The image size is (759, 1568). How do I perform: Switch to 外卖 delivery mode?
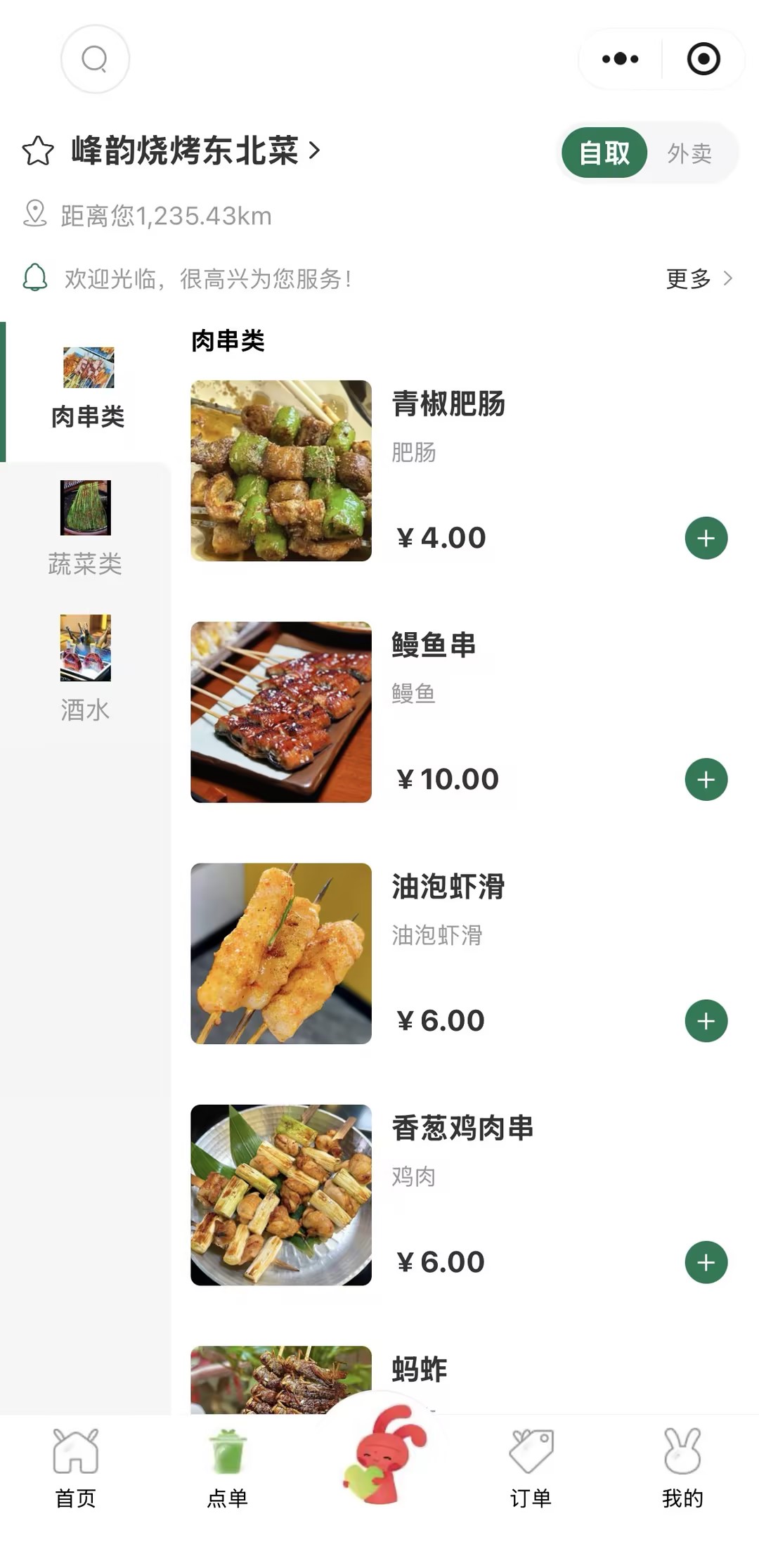689,153
